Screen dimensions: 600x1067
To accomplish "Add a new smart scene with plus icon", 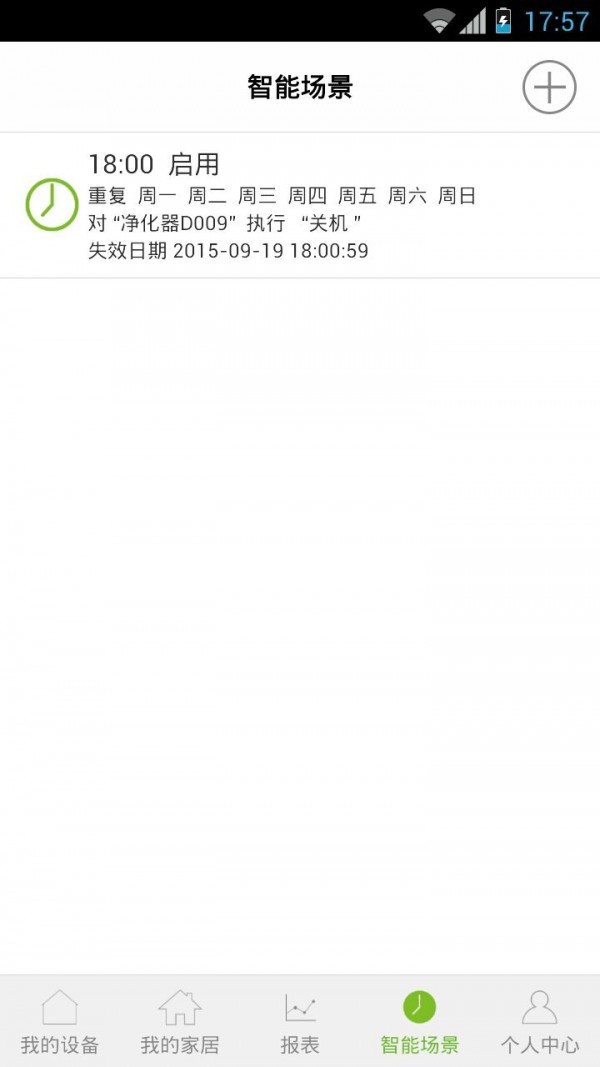I will pyautogui.click(x=549, y=88).
